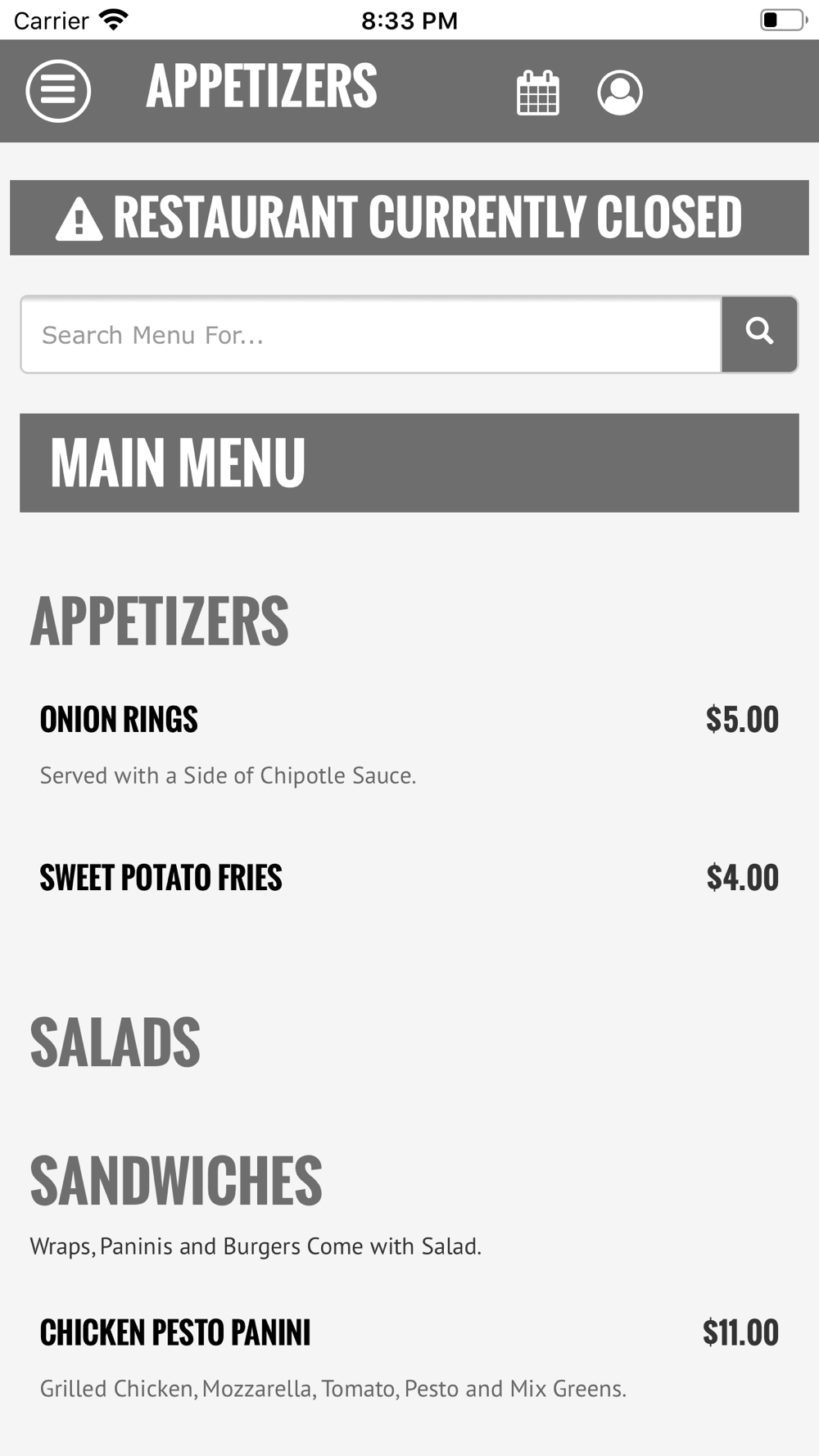Image resolution: width=819 pixels, height=1456 pixels.
Task: Open the calendar icon
Action: (538, 93)
